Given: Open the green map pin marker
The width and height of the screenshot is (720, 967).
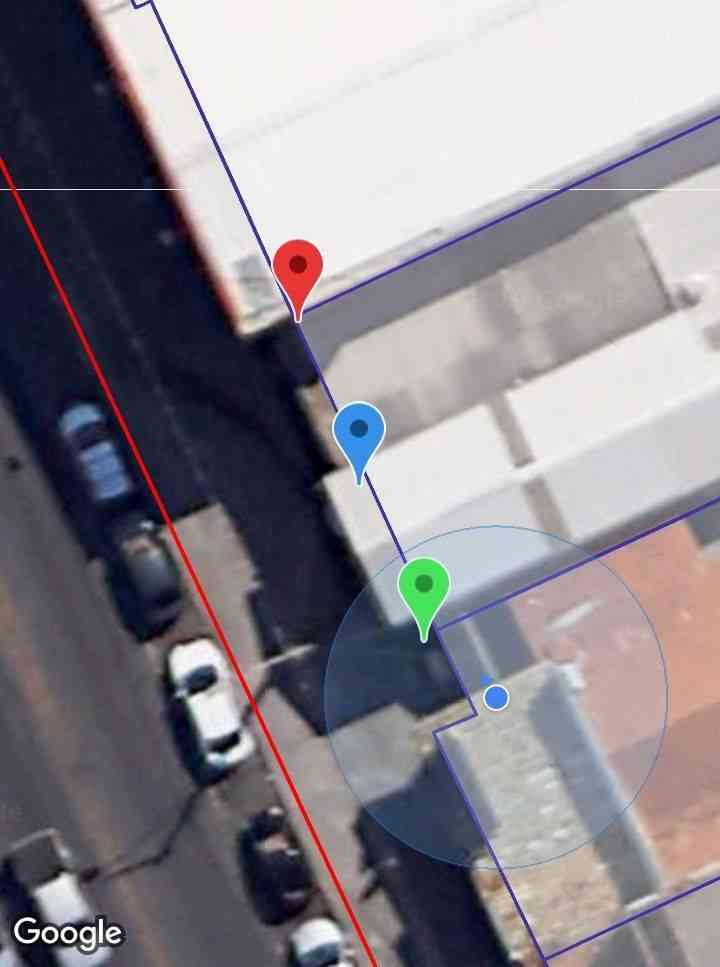Looking at the screenshot, I should click(424, 587).
